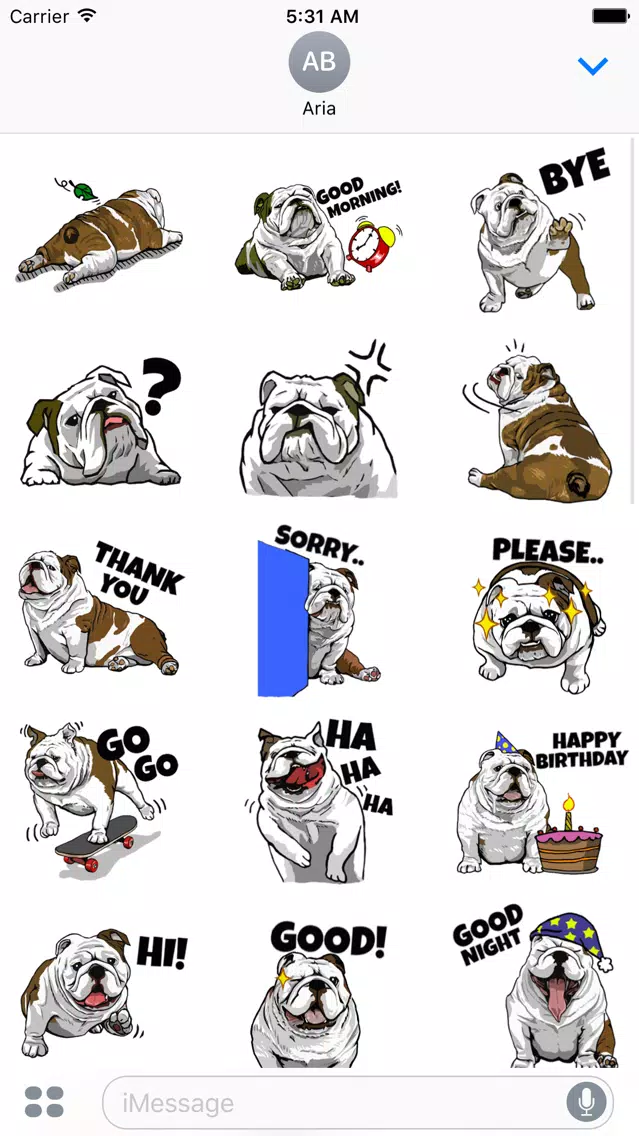Image resolution: width=639 pixels, height=1136 pixels.
Task: Choose the question mark bulldog sticker
Action: tap(101, 422)
